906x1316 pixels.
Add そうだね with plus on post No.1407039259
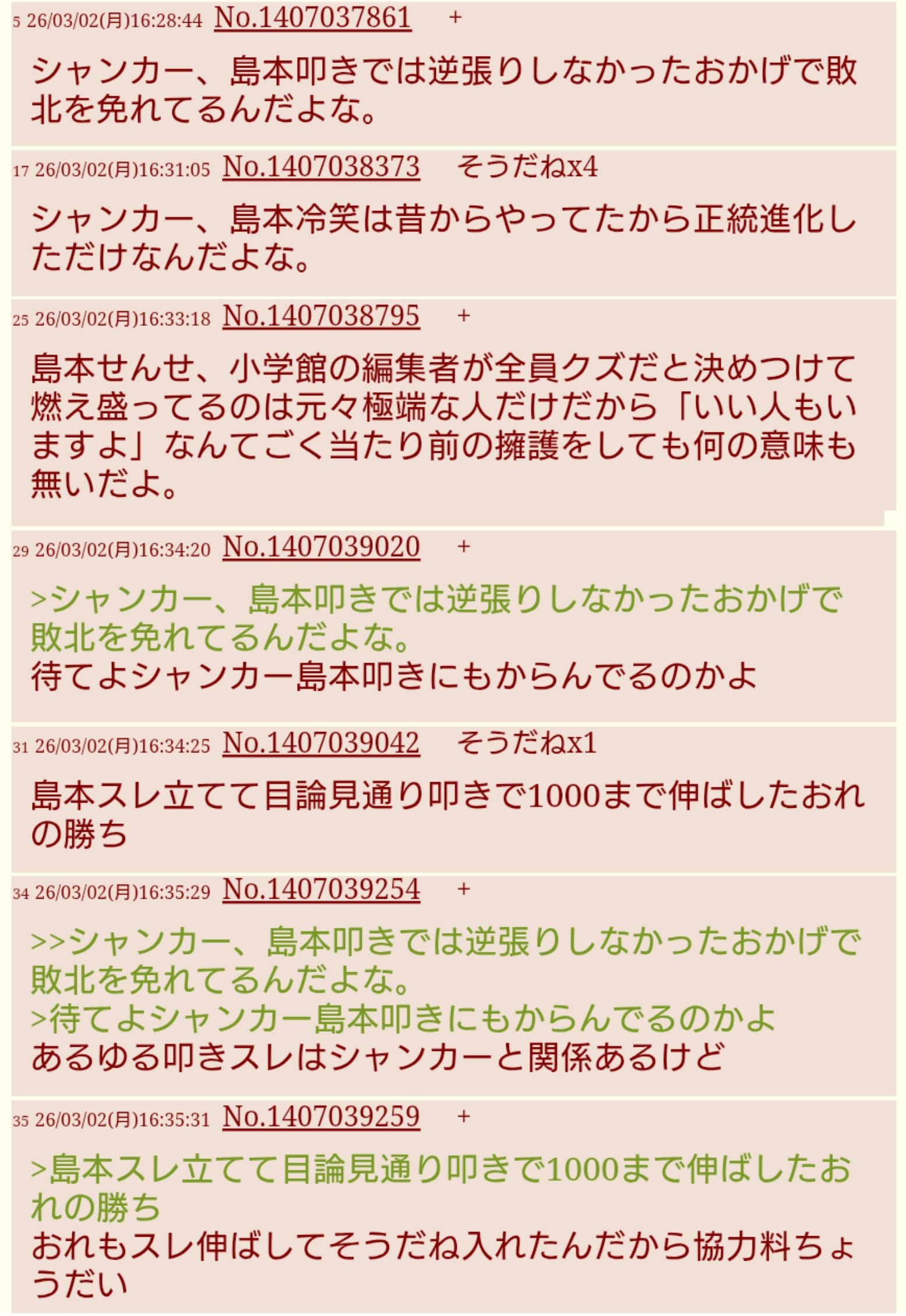tap(463, 1116)
